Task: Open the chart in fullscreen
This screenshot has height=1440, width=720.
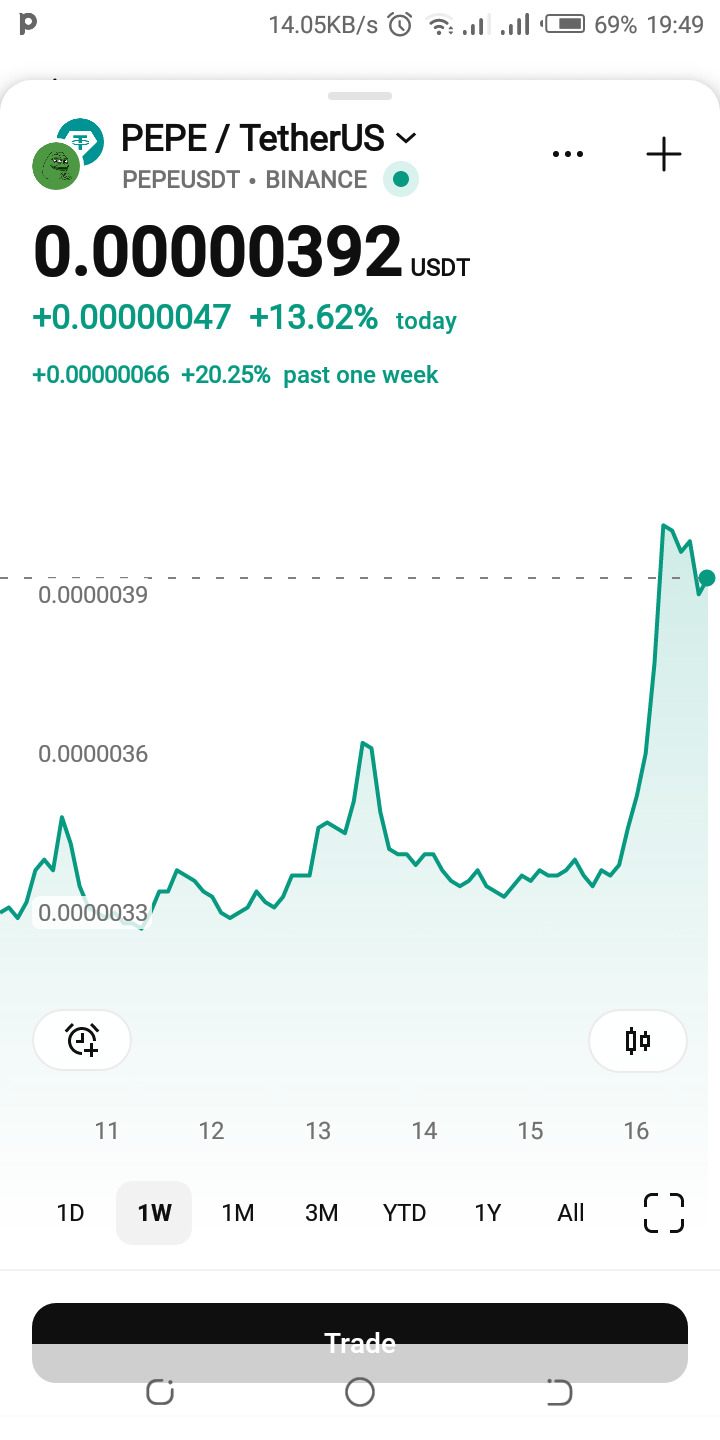Action: point(663,1213)
